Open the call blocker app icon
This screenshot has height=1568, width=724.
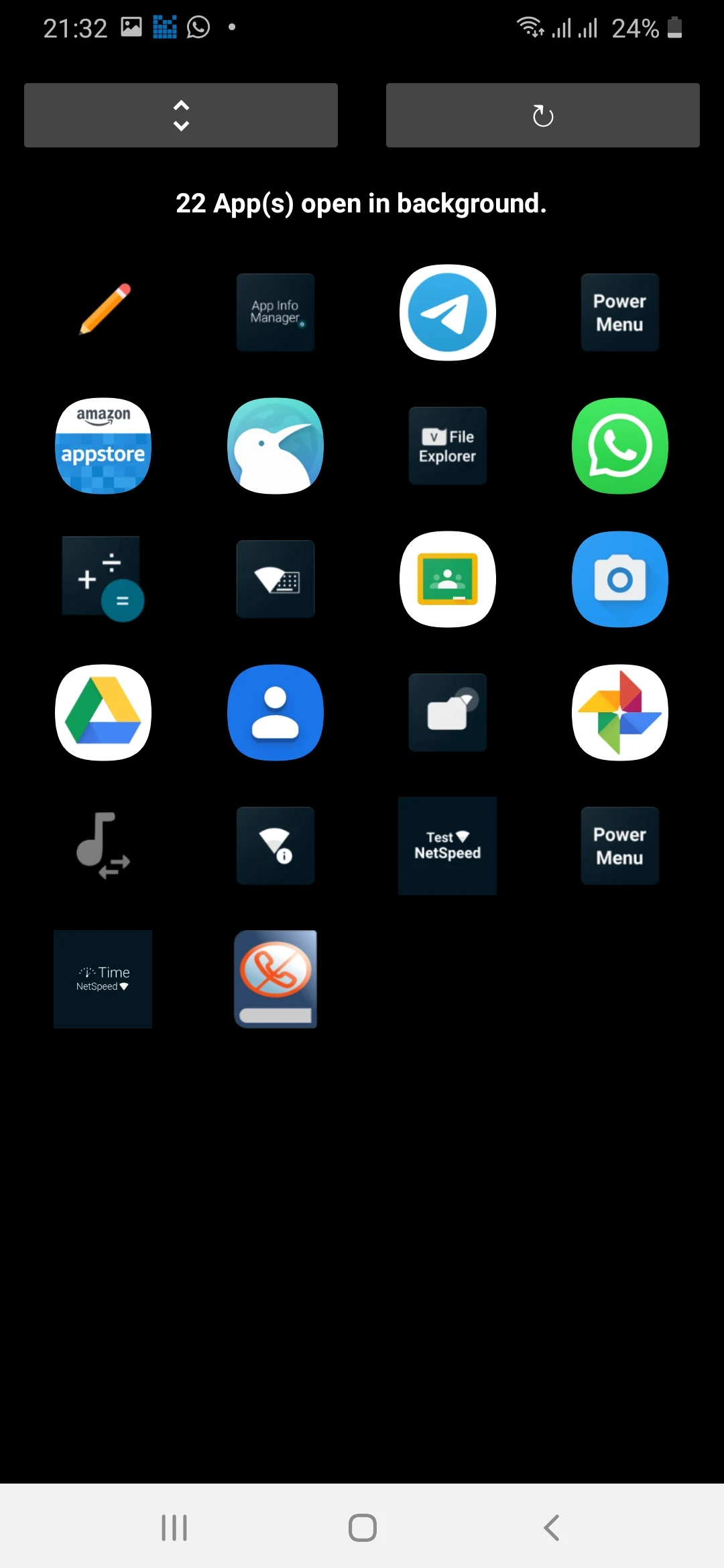coord(276,979)
